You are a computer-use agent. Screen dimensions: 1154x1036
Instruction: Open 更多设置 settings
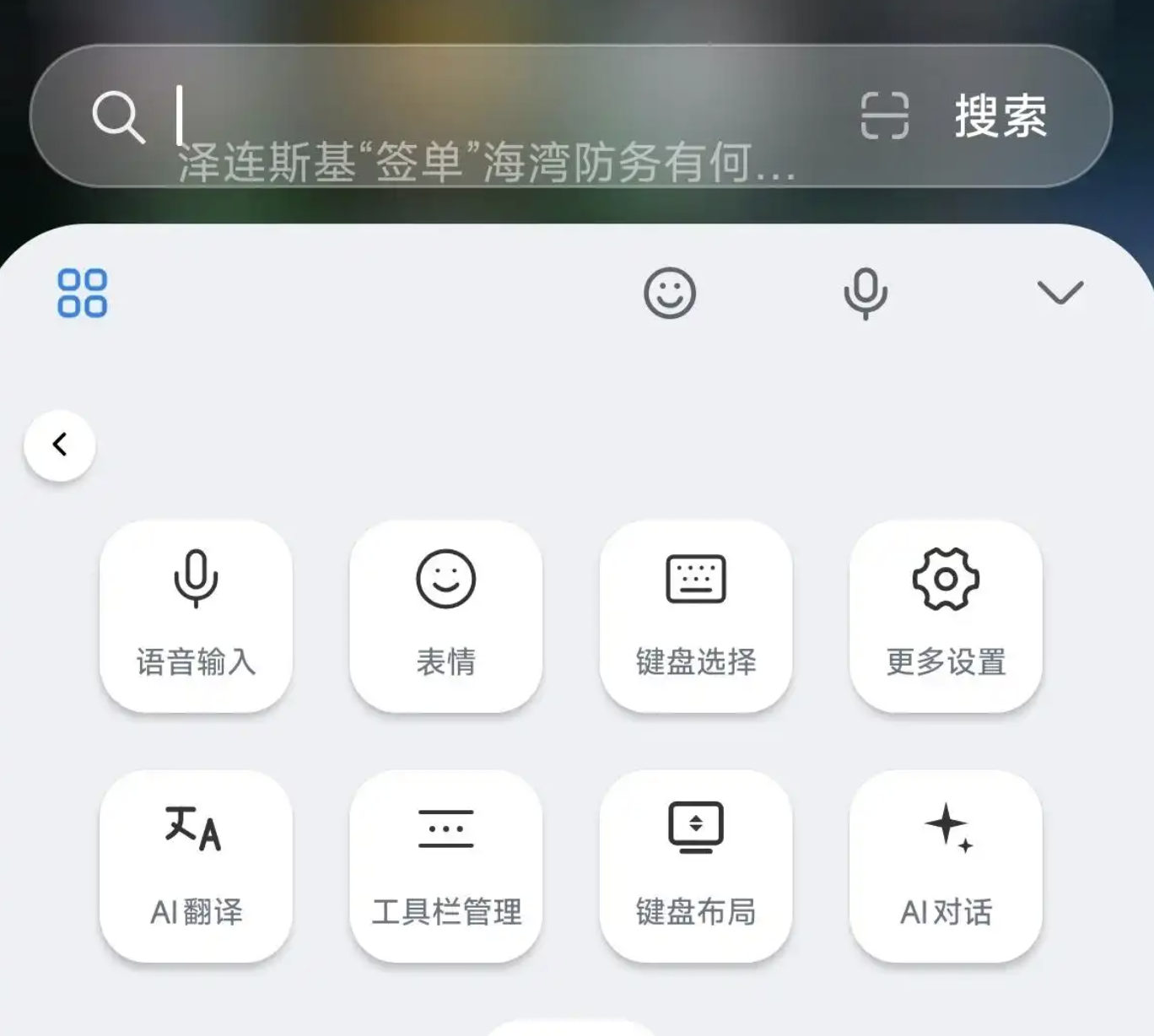coord(946,616)
